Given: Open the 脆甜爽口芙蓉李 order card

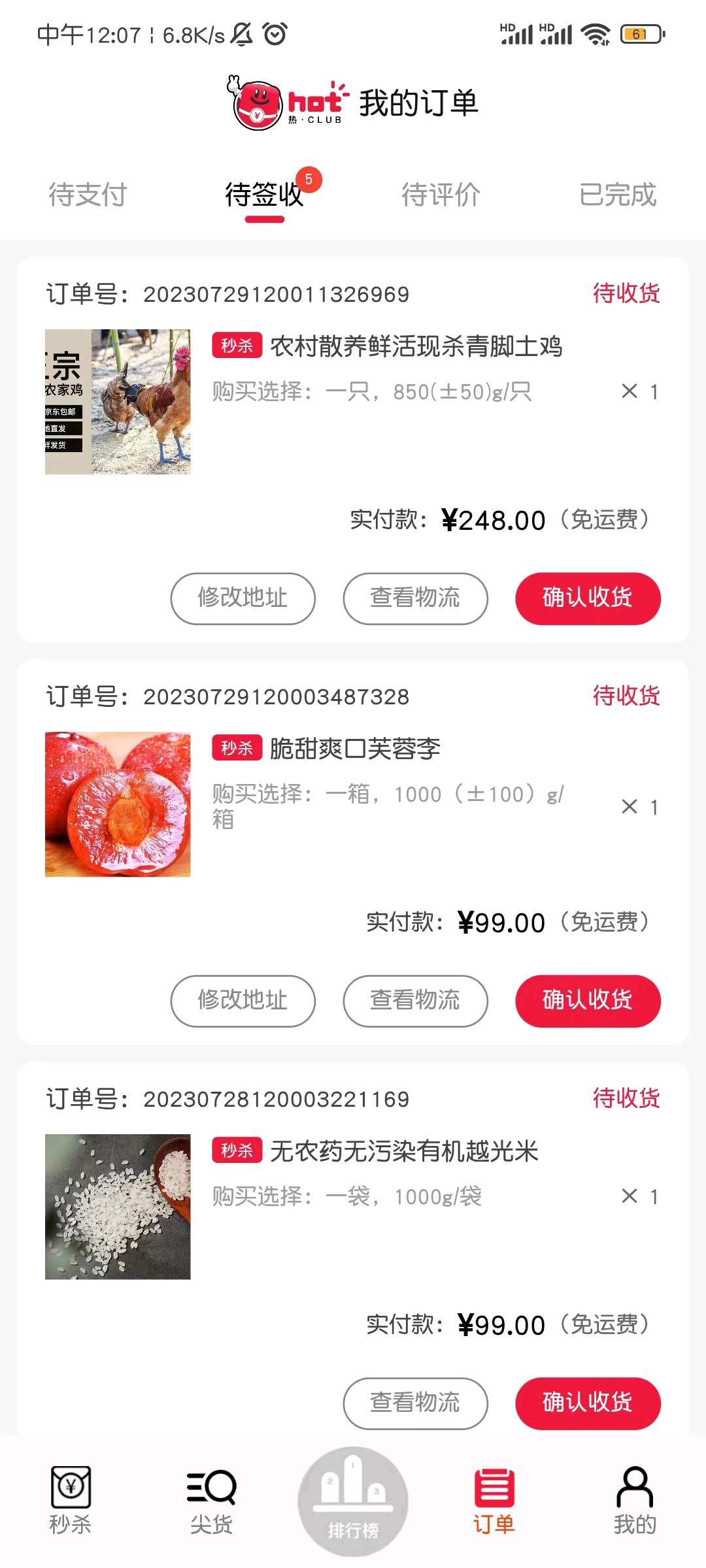Looking at the screenshot, I should coord(355,749).
